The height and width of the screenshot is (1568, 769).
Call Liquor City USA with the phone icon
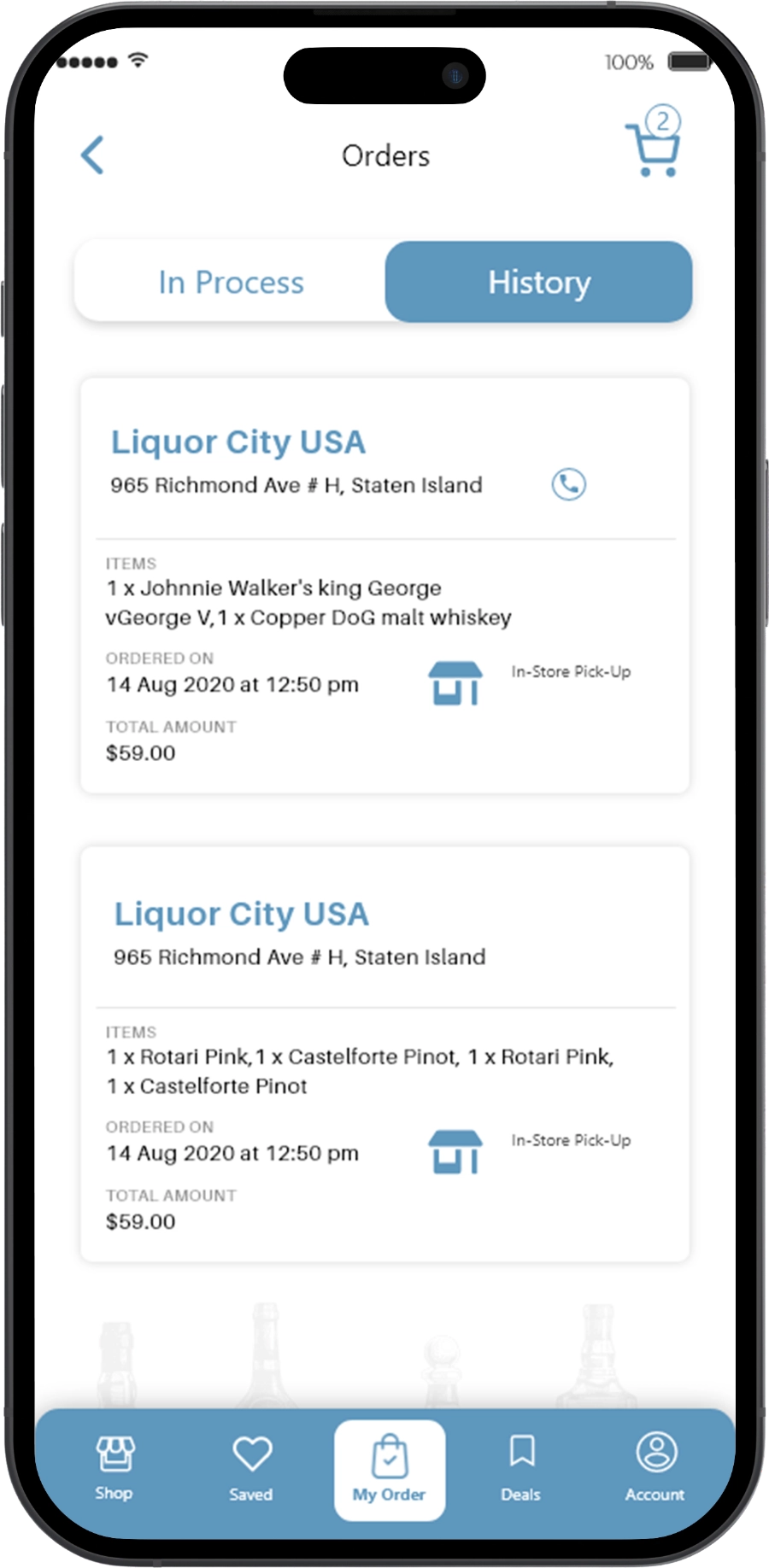click(568, 484)
